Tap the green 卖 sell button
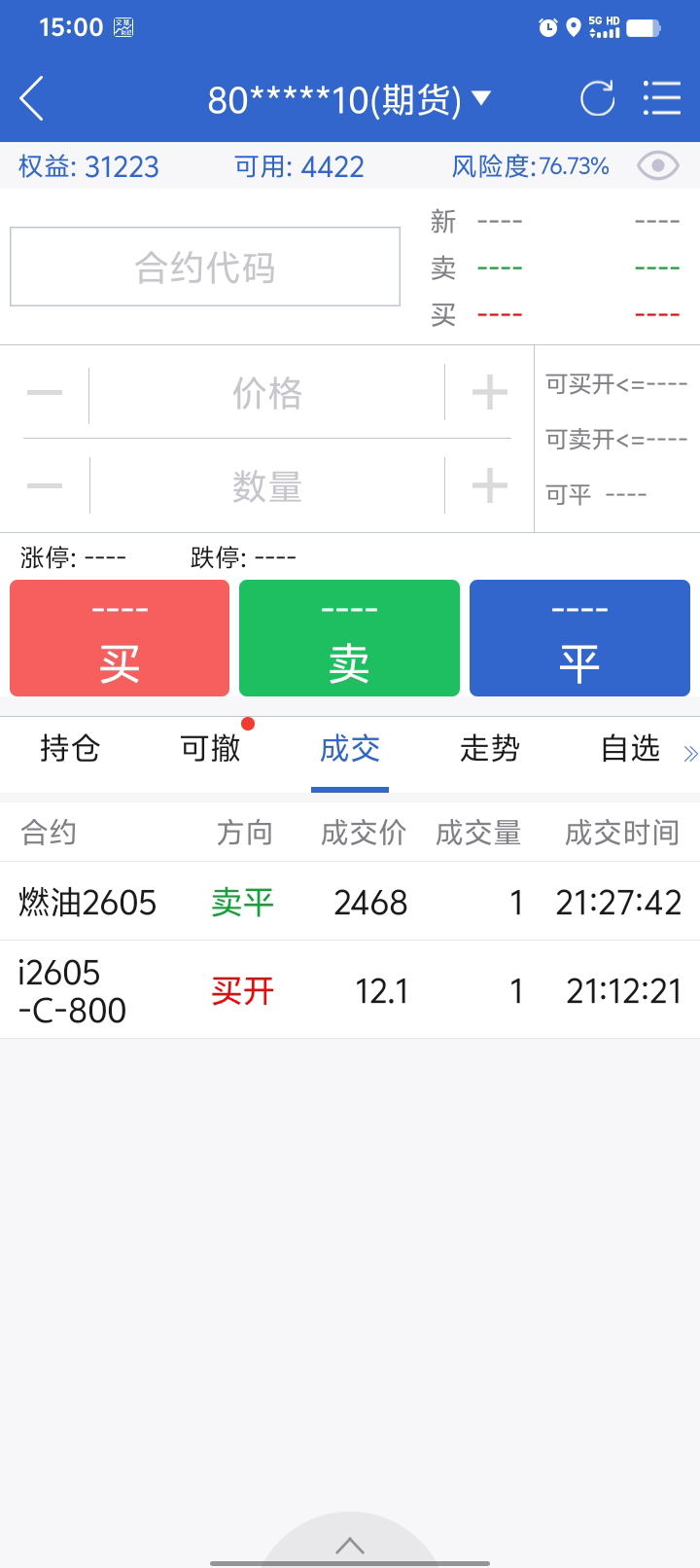Screen dimensions: 700x1568 pos(349,638)
